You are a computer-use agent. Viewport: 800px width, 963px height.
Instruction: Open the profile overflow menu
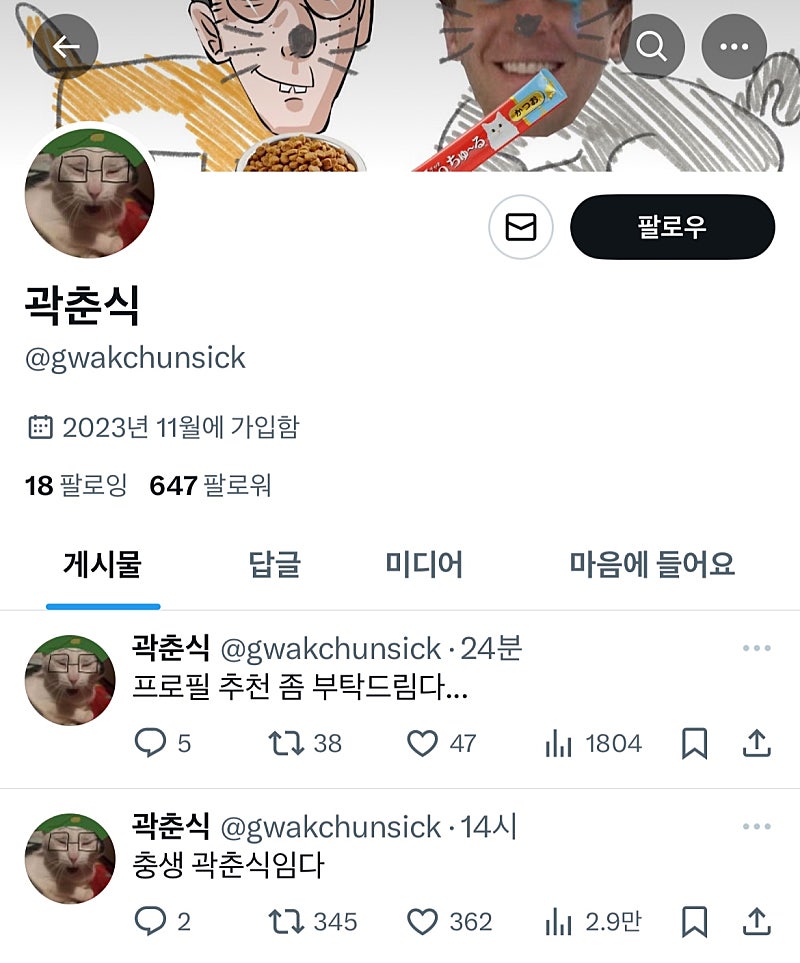(x=734, y=46)
